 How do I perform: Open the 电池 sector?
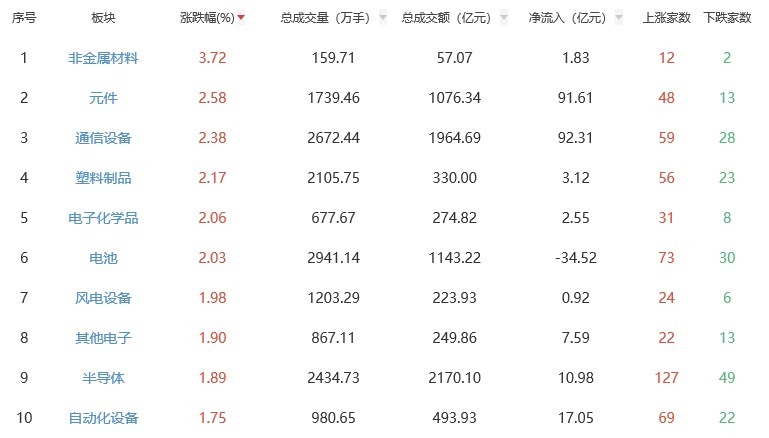tap(103, 258)
